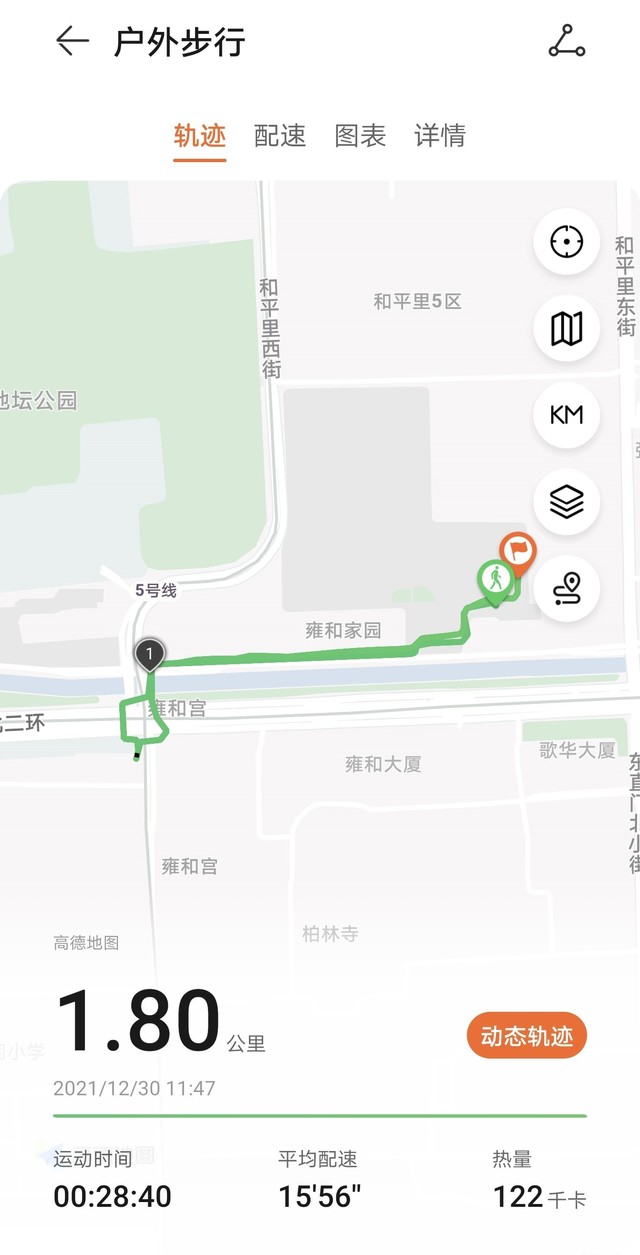
Task: Open the map layers button
Action: (x=567, y=501)
